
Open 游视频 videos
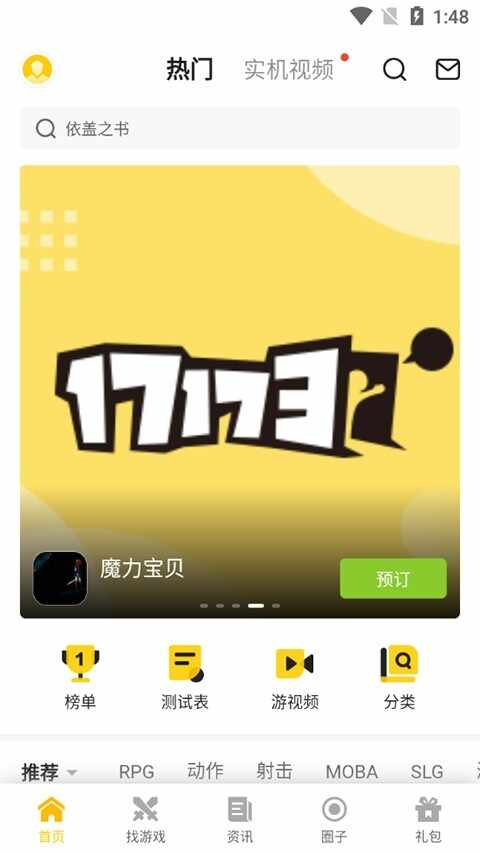(294, 677)
